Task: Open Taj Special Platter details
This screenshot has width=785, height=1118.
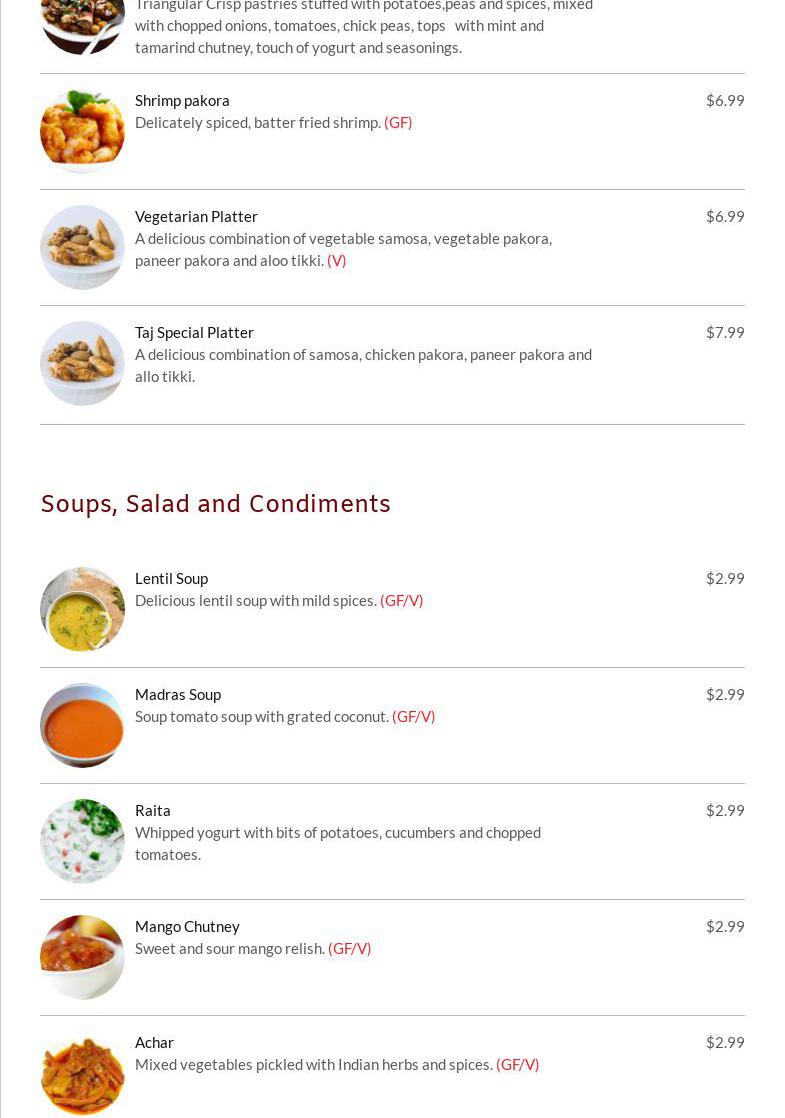Action: point(194,332)
